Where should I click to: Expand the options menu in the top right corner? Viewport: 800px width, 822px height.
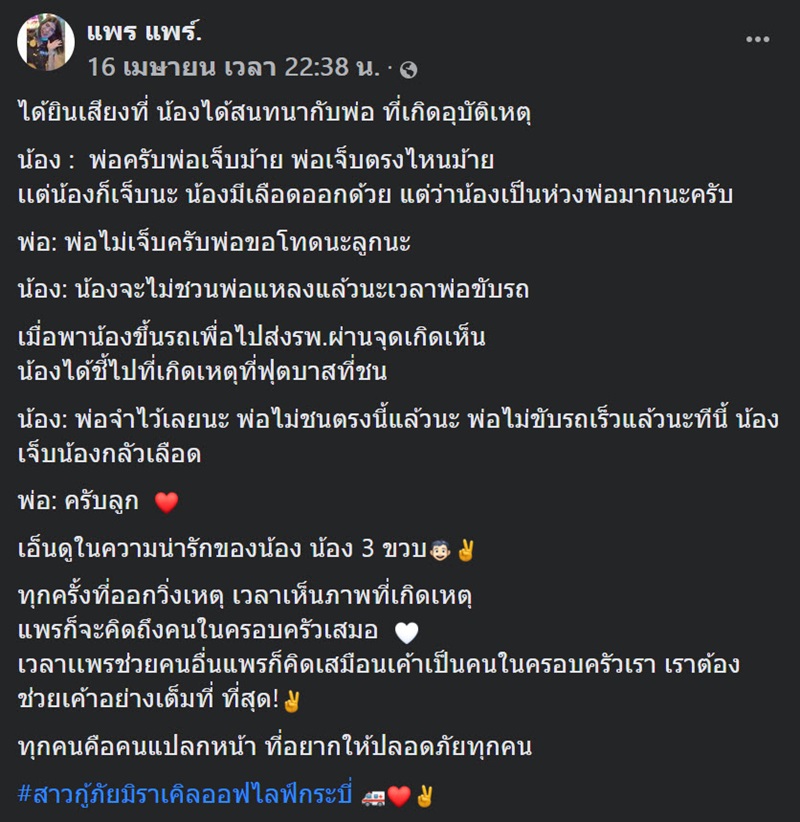tap(757, 40)
